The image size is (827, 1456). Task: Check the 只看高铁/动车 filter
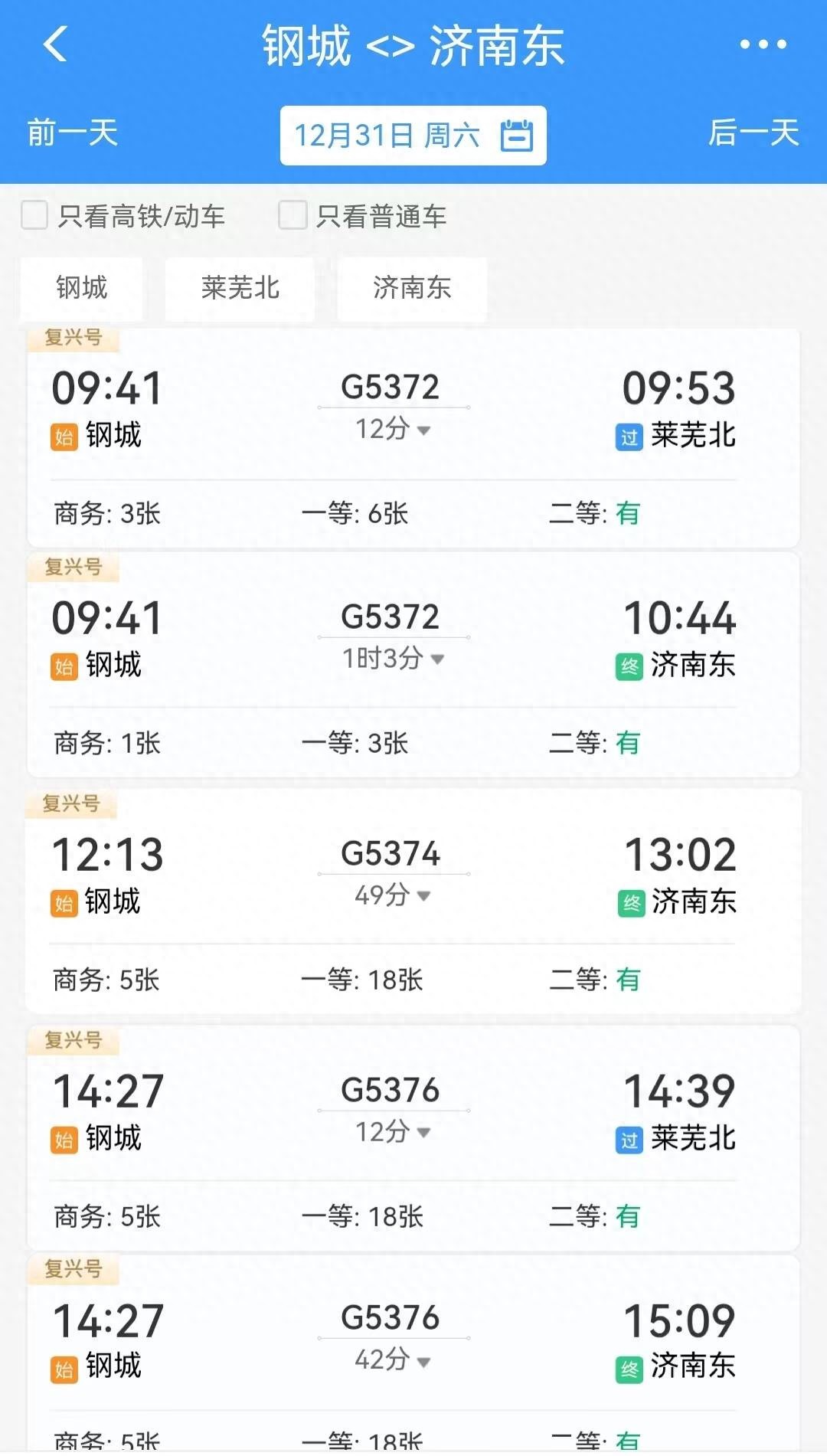[x=34, y=215]
